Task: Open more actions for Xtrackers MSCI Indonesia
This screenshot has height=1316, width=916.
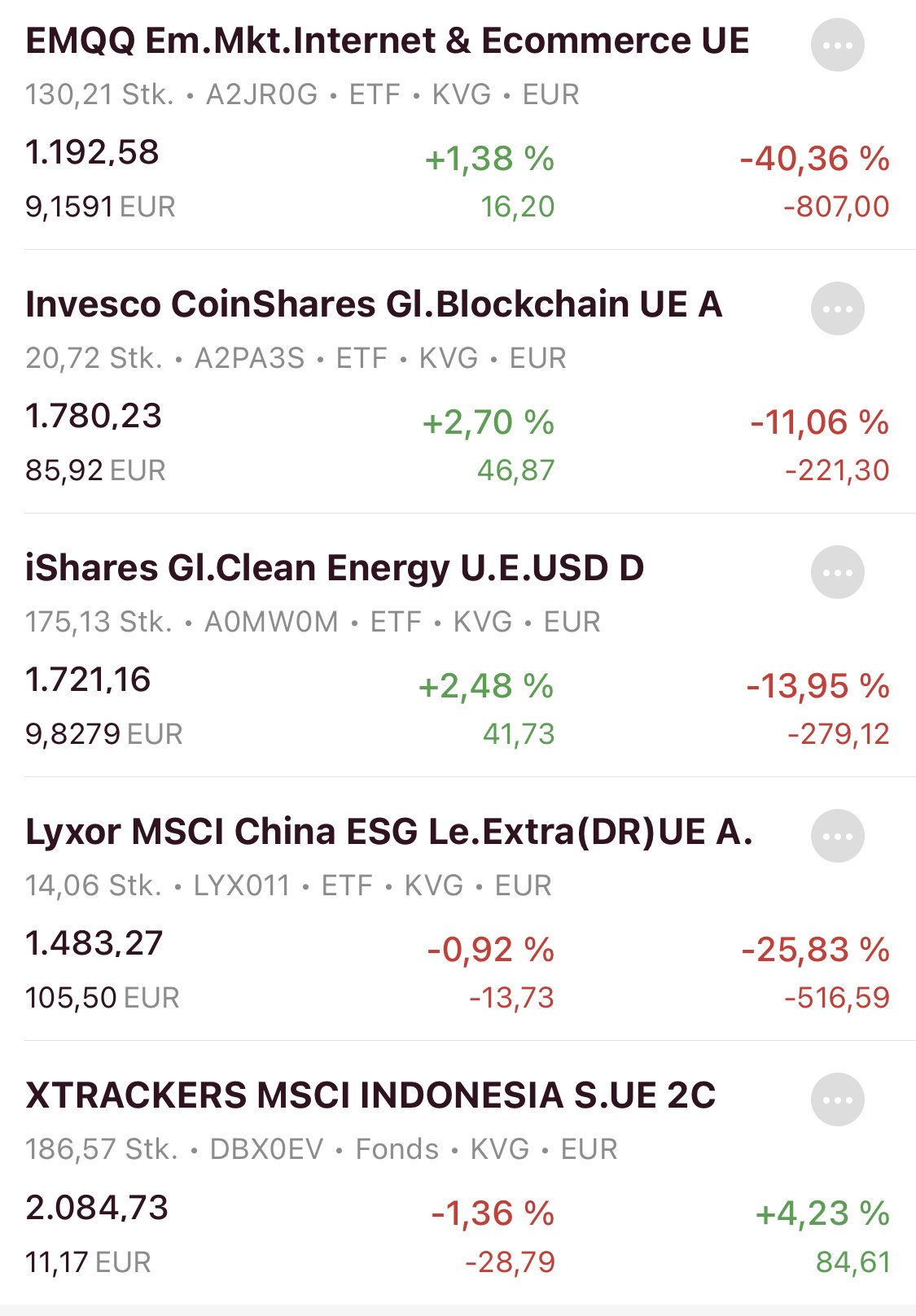Action: coord(837,1100)
